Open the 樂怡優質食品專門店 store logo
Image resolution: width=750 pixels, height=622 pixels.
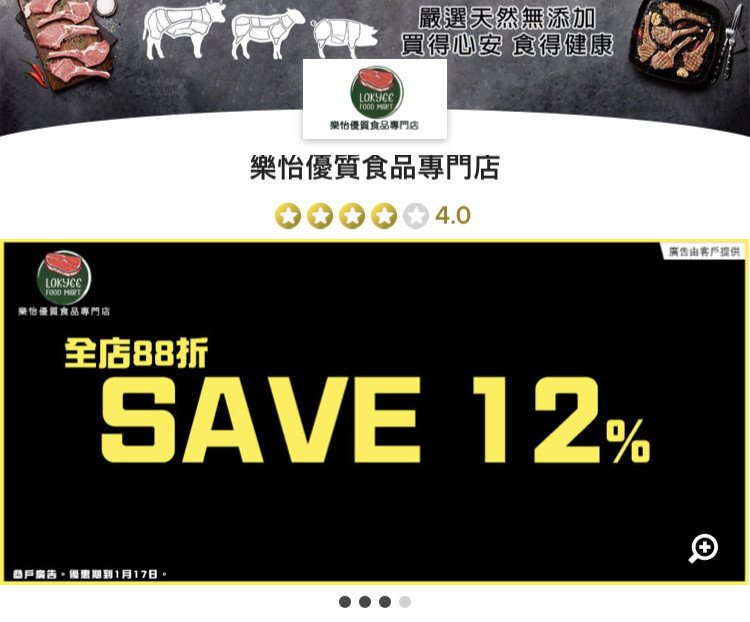click(x=375, y=99)
